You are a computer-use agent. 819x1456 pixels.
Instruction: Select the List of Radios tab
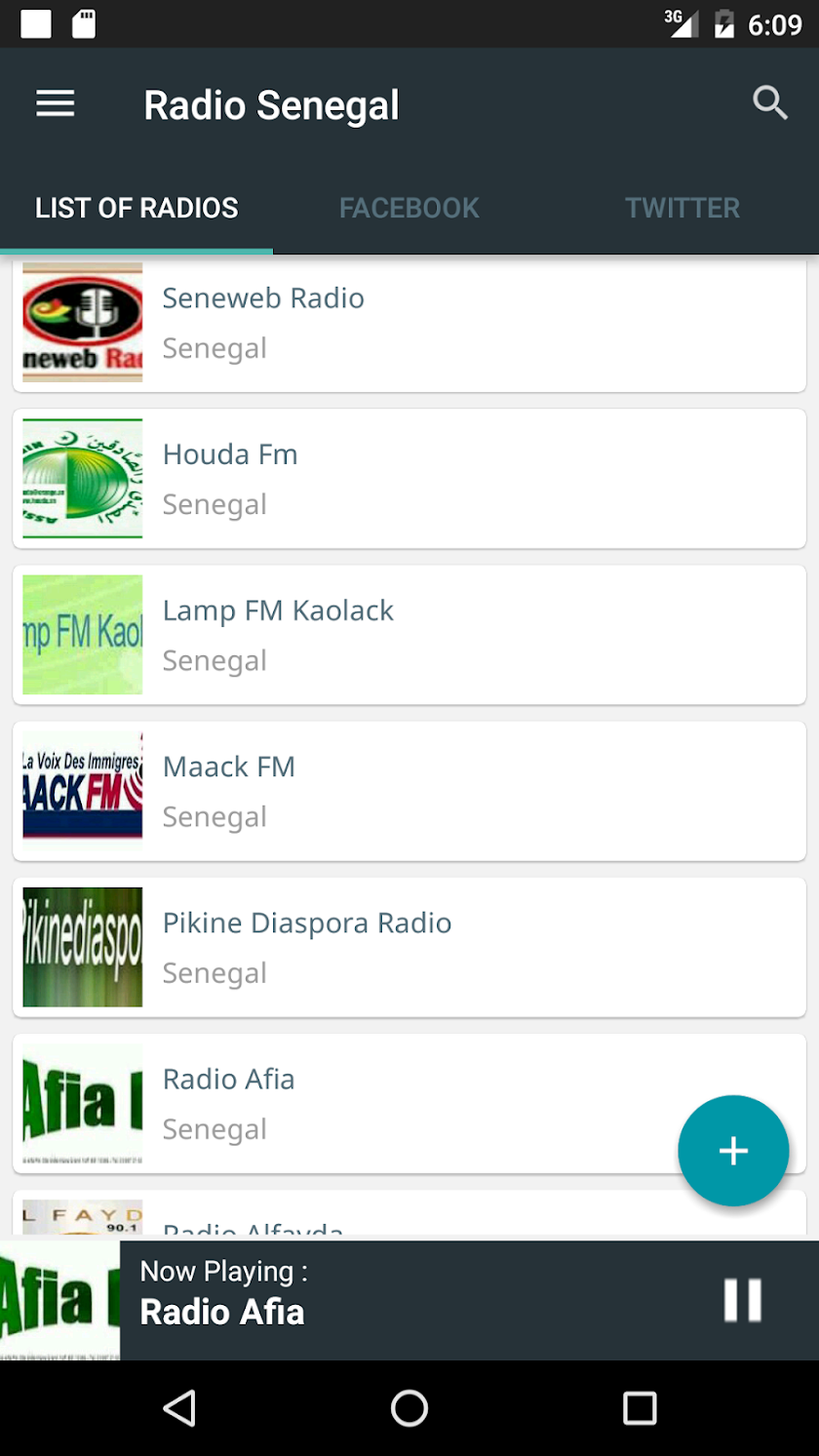click(136, 208)
